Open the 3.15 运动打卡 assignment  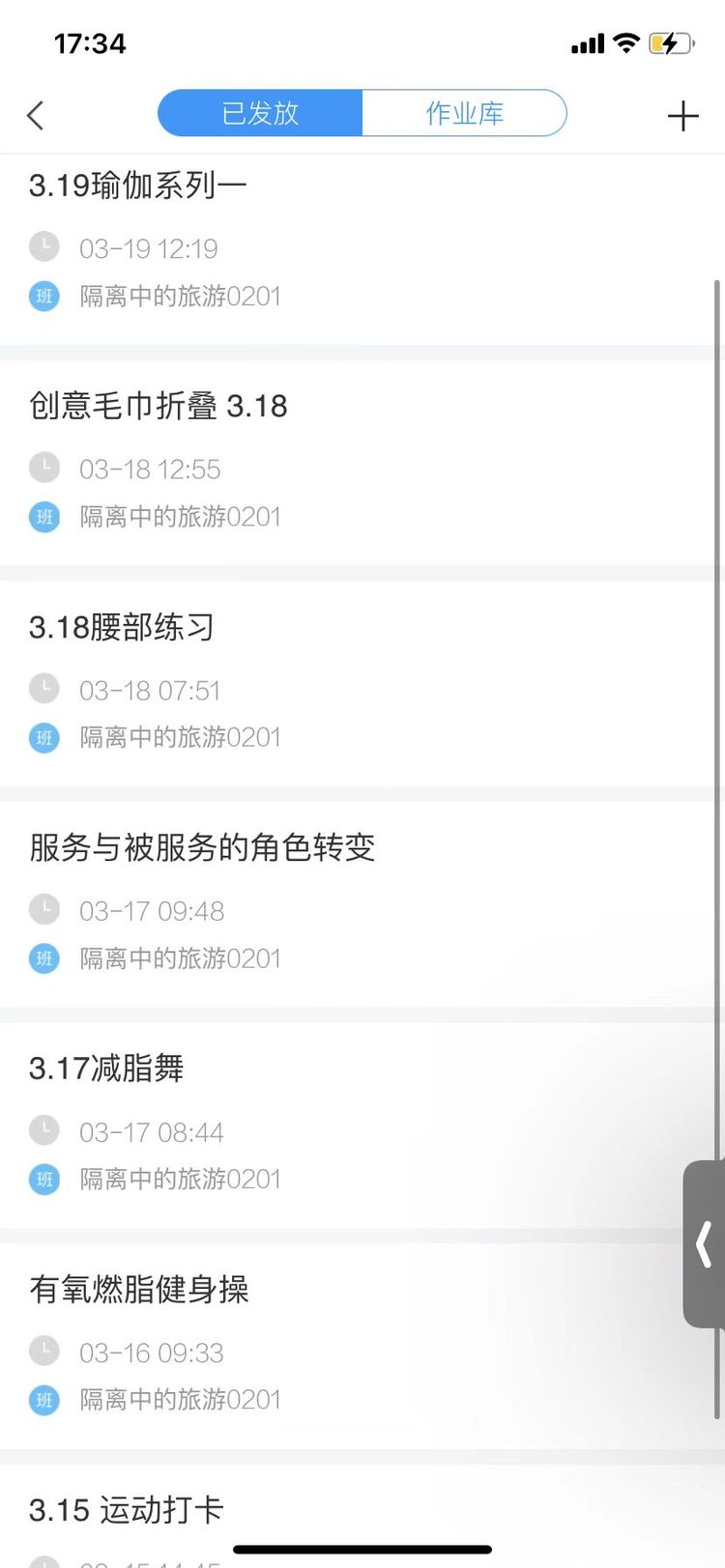tap(358, 1516)
